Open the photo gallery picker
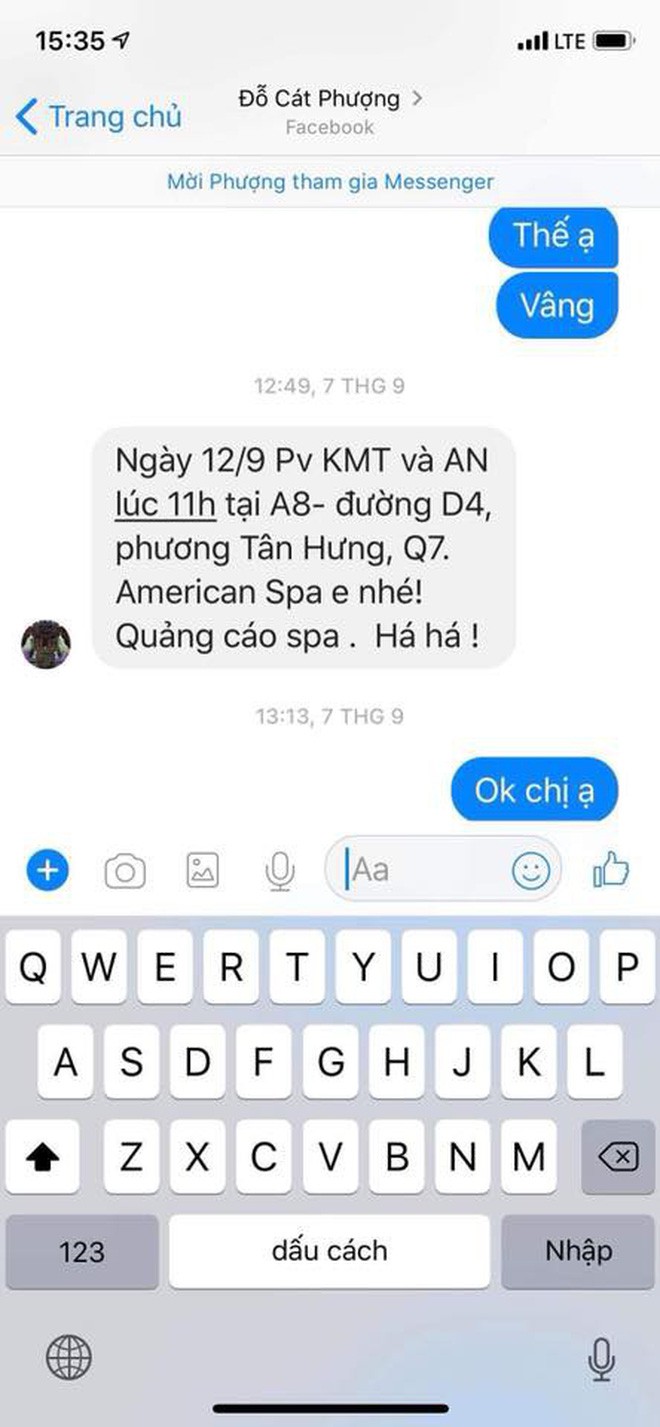The height and width of the screenshot is (1427, 660). click(x=203, y=871)
